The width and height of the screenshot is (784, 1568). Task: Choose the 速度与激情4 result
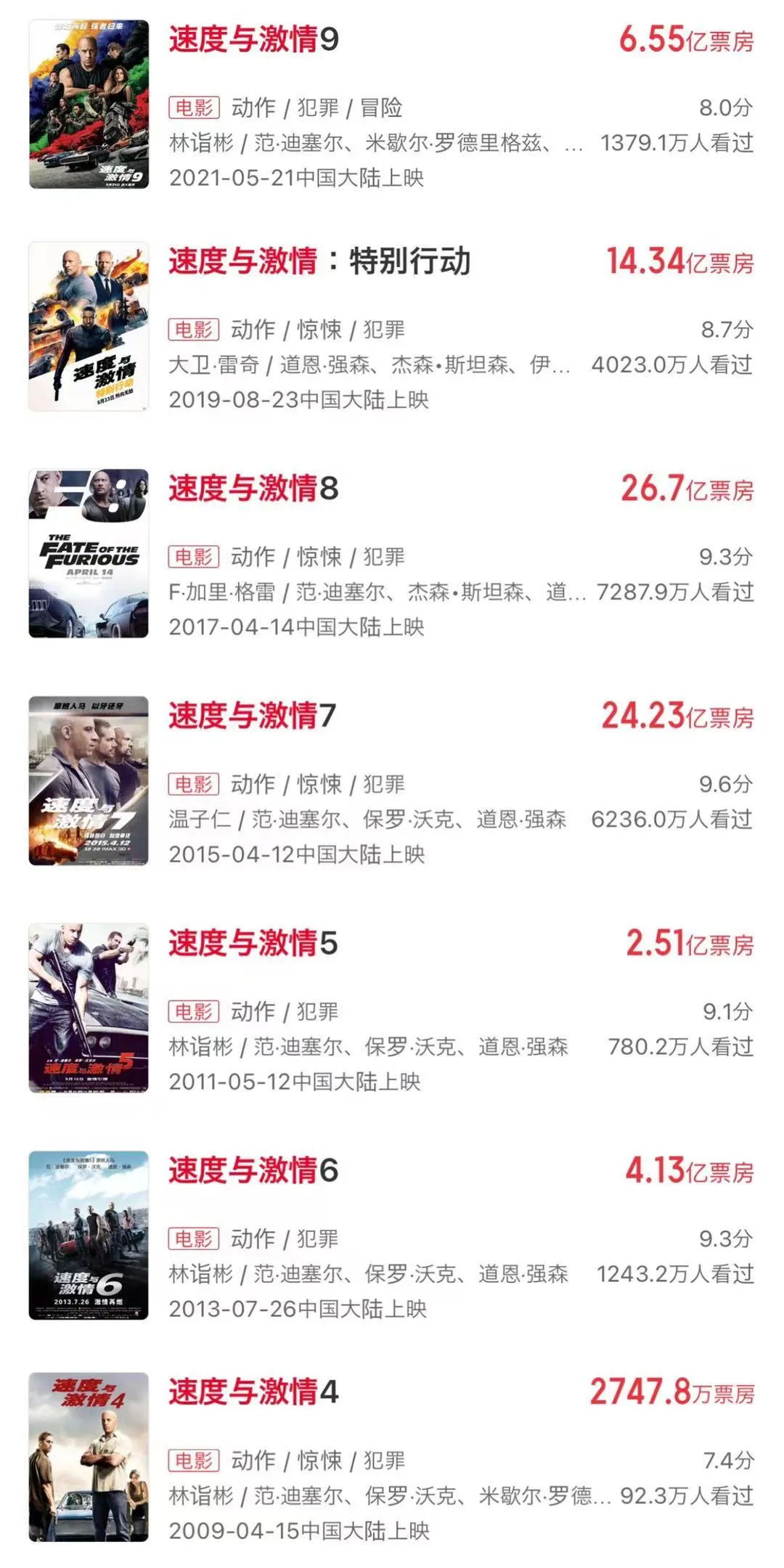pyautogui.click(x=253, y=1392)
